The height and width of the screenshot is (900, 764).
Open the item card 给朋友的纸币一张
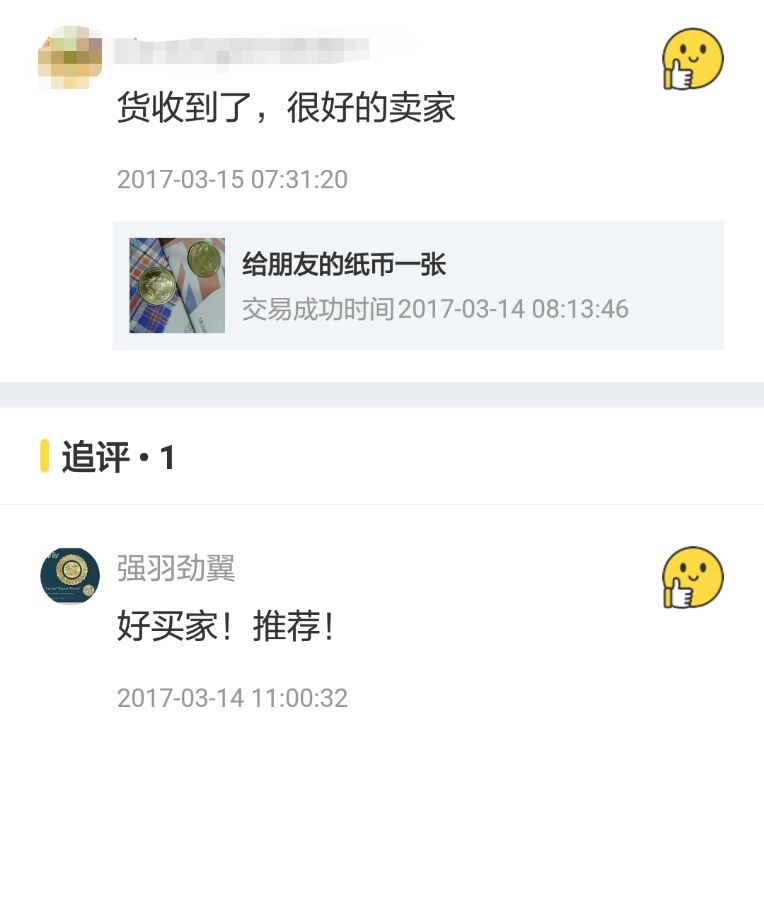(418, 285)
